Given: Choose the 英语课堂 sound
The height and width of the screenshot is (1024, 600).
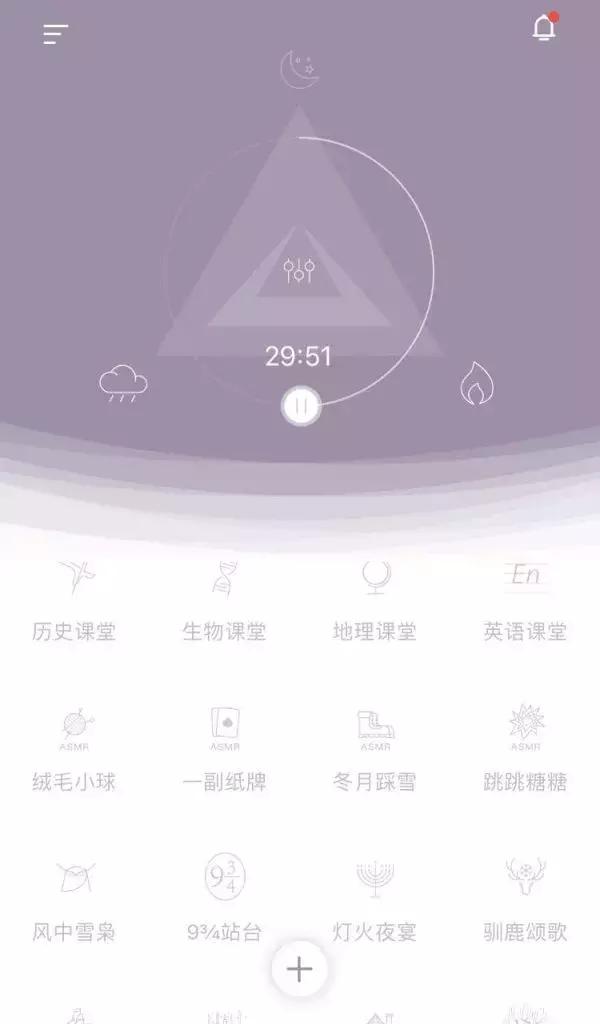Looking at the screenshot, I should (525, 600).
